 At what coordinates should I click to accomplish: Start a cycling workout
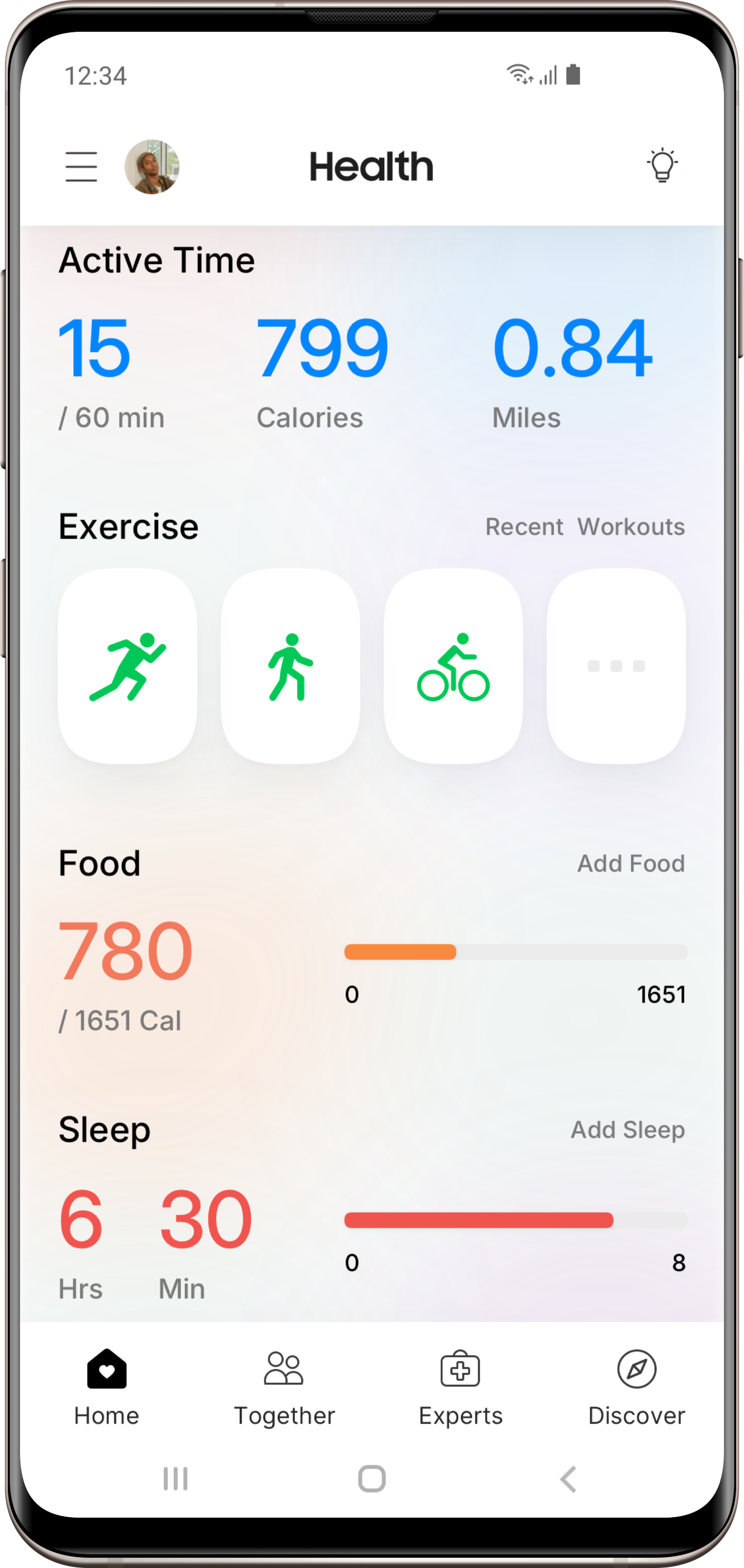pyautogui.click(x=454, y=666)
